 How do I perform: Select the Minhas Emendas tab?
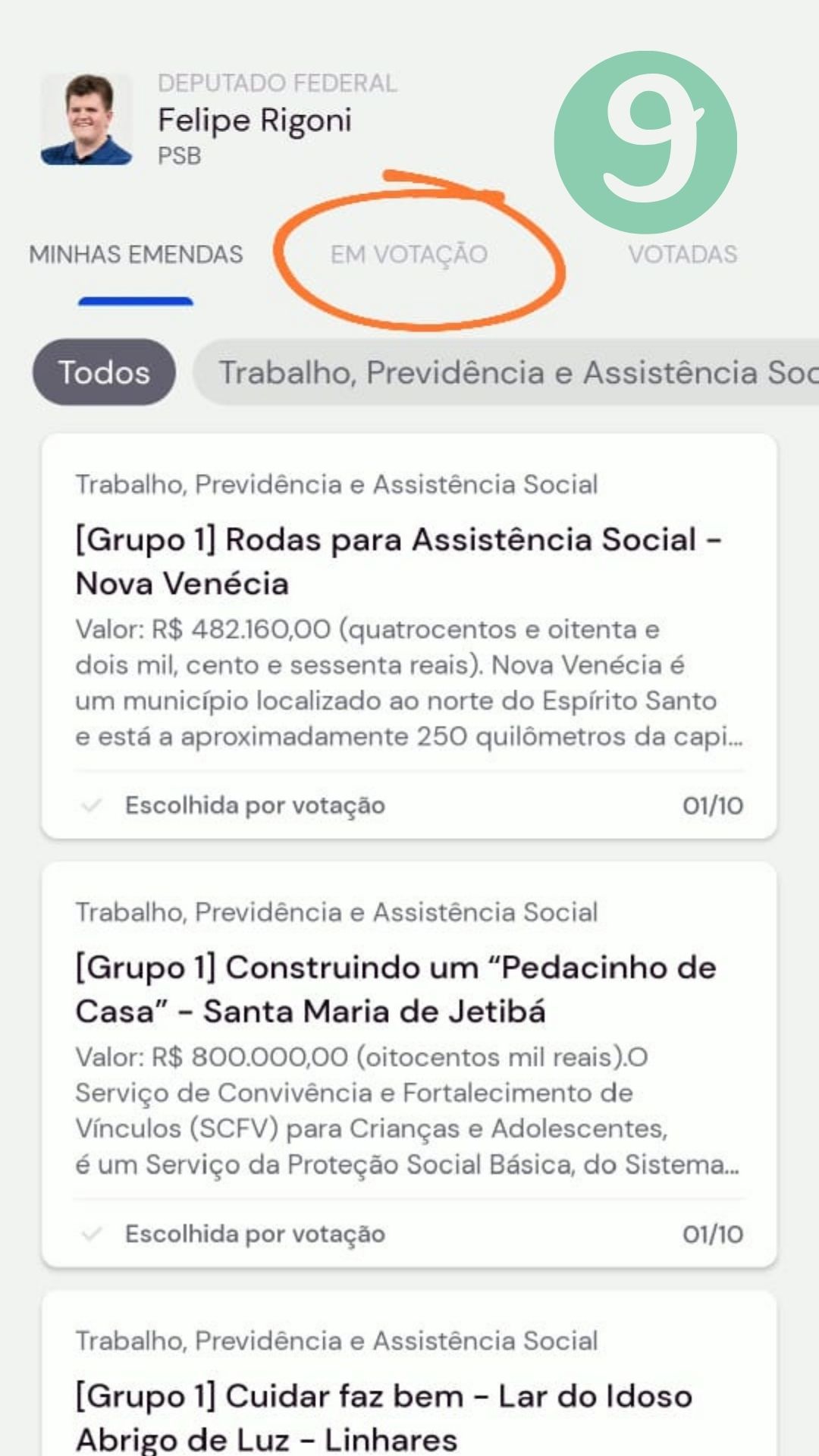click(136, 254)
